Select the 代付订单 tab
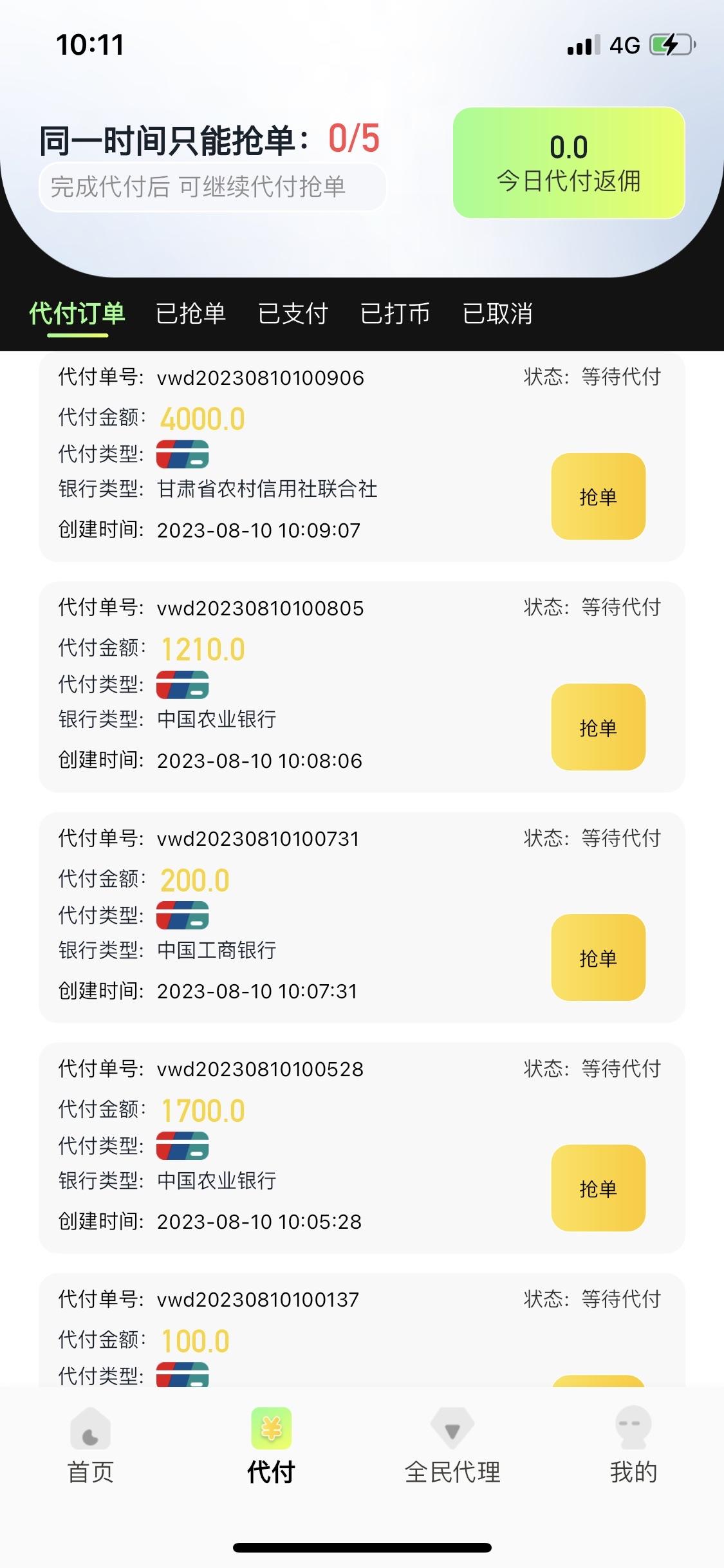The image size is (724, 1568). [x=77, y=313]
